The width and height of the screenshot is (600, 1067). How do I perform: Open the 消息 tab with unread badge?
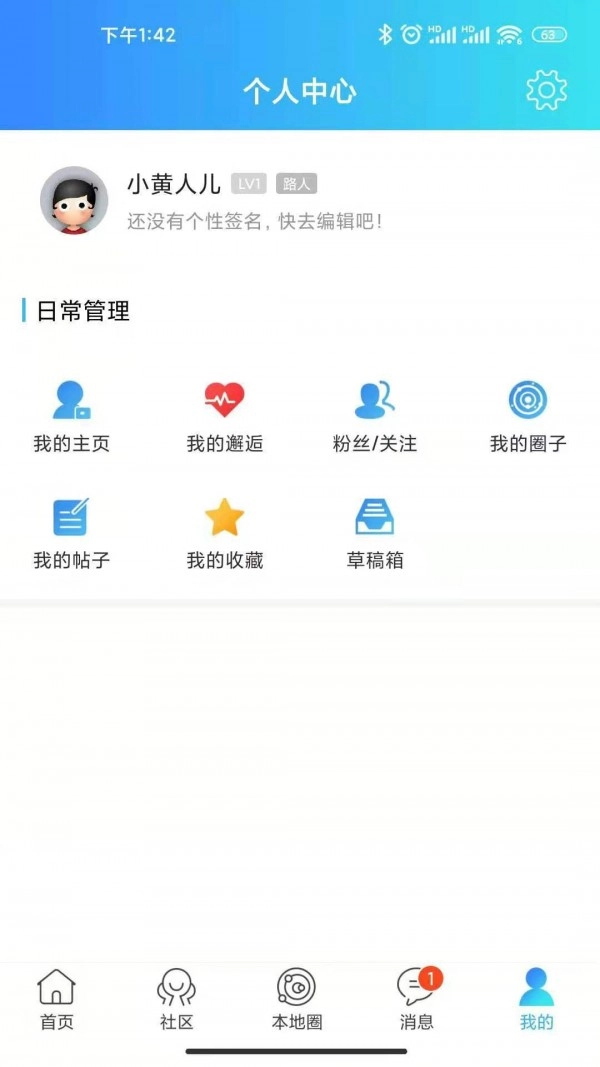pyautogui.click(x=417, y=999)
